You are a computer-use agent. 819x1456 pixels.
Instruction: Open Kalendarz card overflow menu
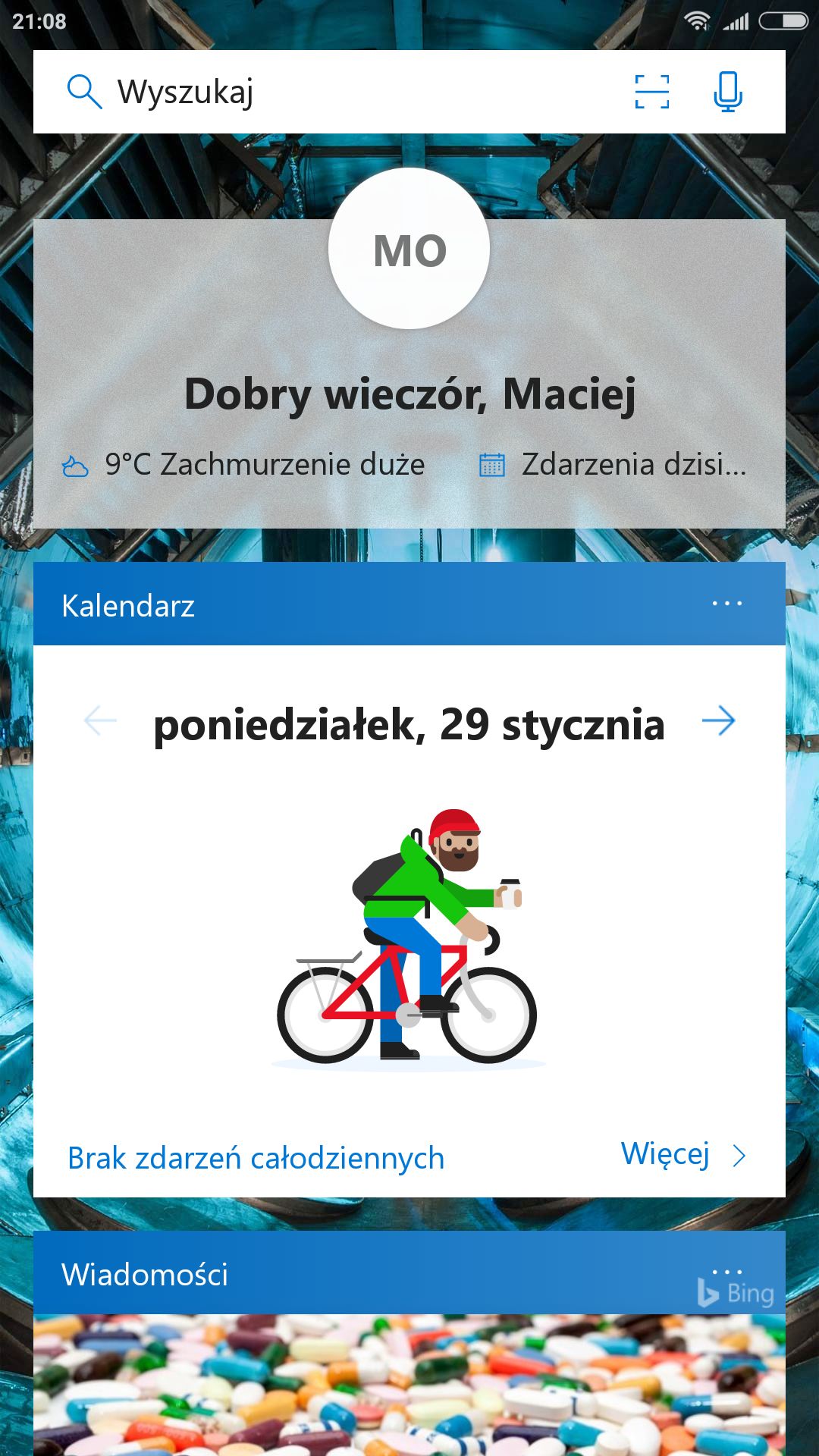[726, 604]
